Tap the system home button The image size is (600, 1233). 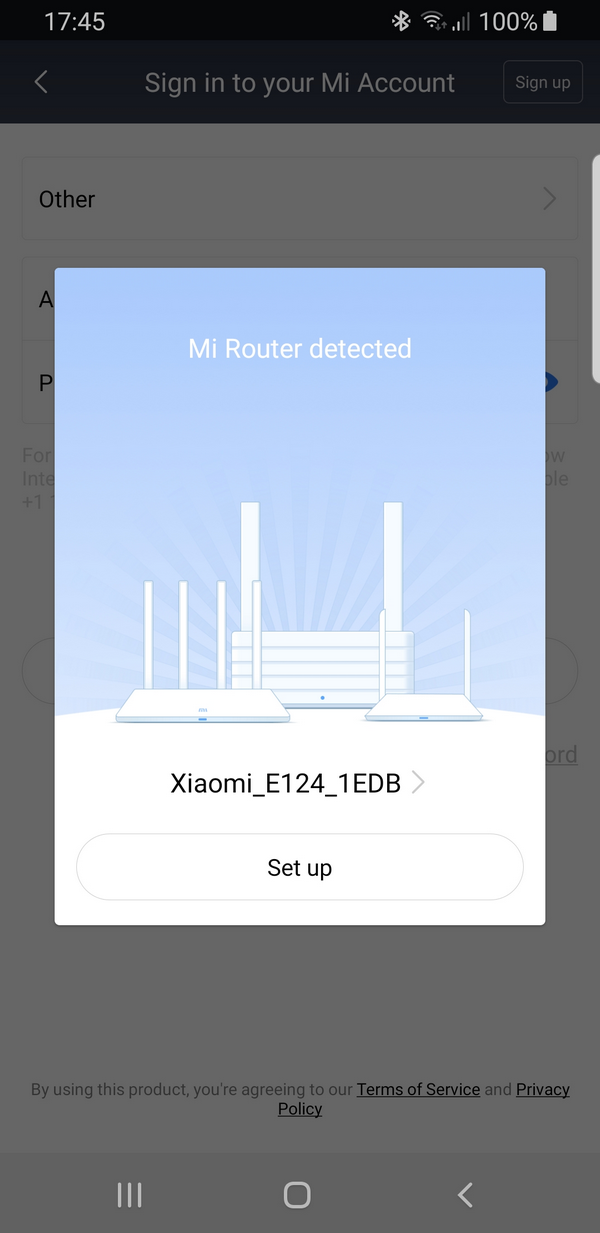(x=297, y=1194)
